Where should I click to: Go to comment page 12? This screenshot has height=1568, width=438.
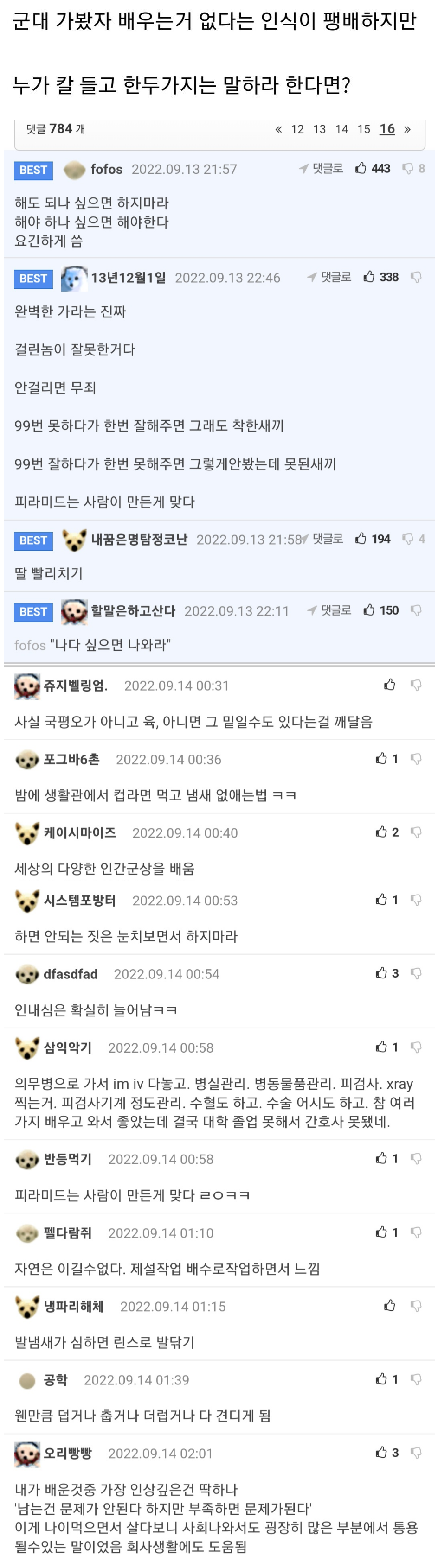point(297,129)
